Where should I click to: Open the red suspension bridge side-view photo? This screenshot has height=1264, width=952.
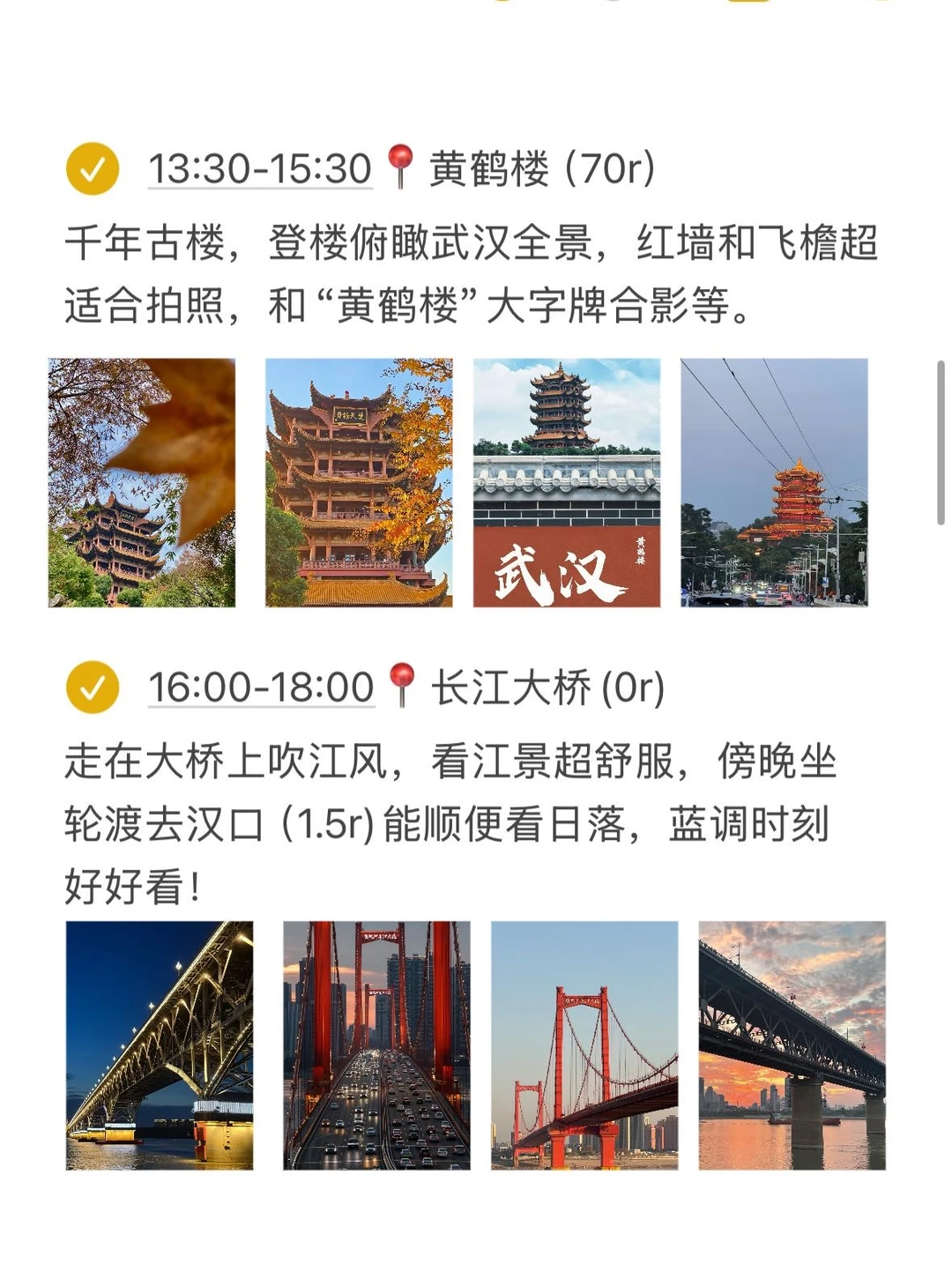click(584, 1045)
